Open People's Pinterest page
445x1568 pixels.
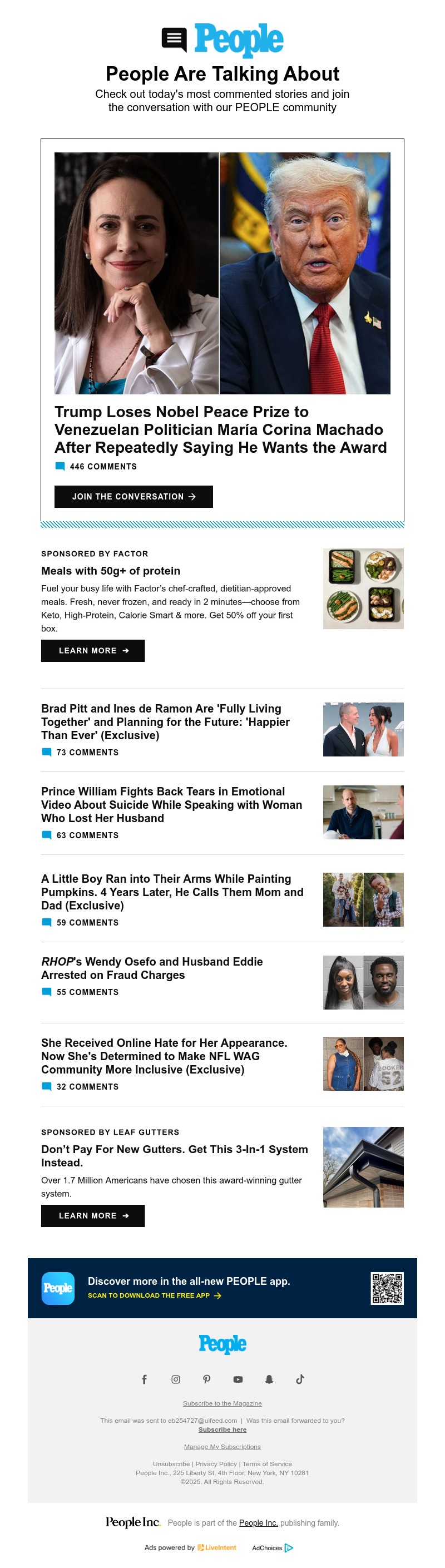click(x=206, y=1379)
